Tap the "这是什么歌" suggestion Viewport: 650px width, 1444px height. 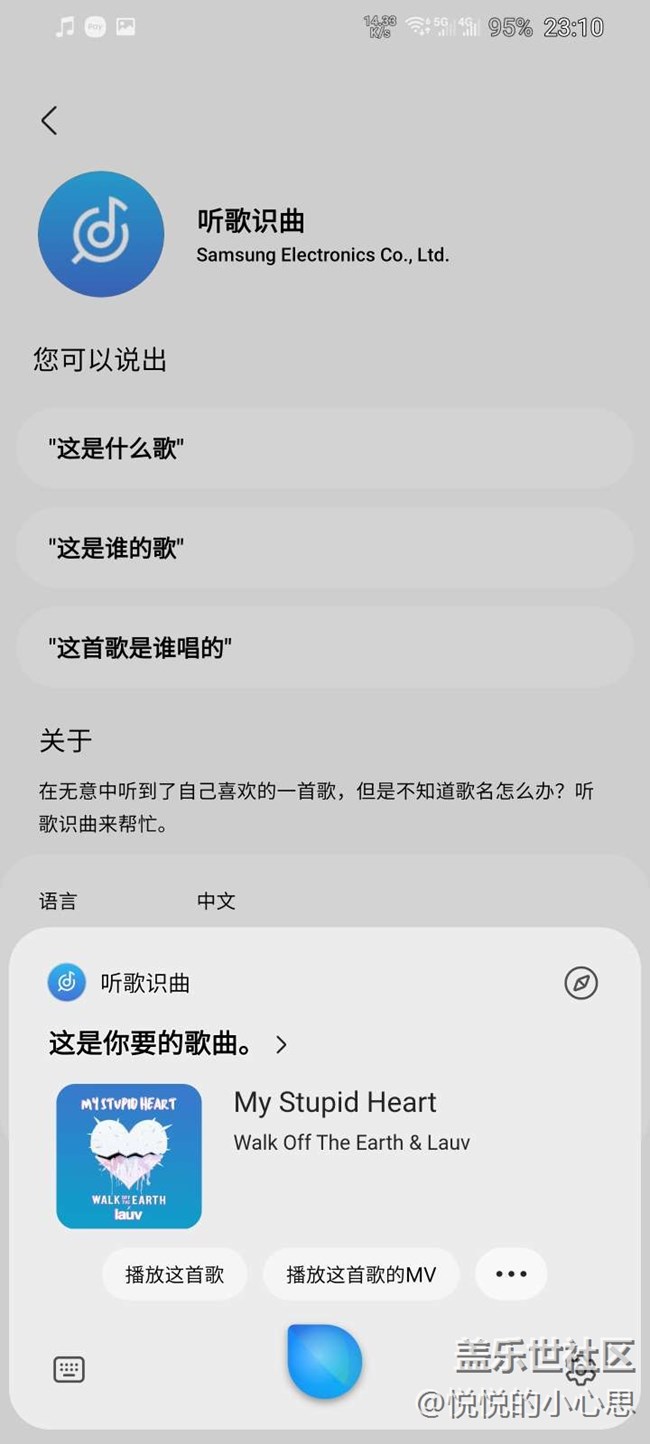pyautogui.click(x=324, y=448)
